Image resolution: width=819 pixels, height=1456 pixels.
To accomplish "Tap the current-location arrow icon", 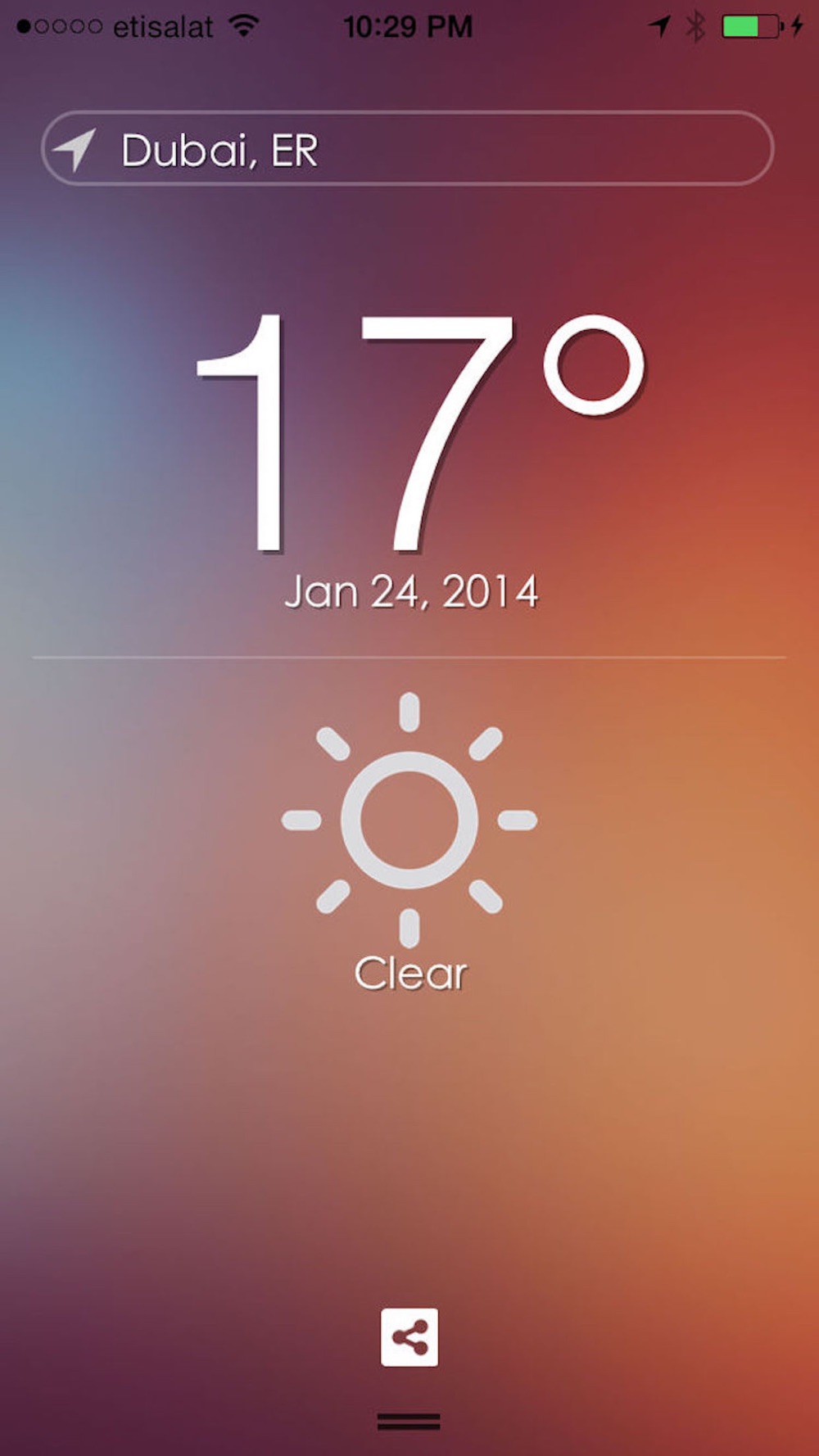I will point(75,149).
